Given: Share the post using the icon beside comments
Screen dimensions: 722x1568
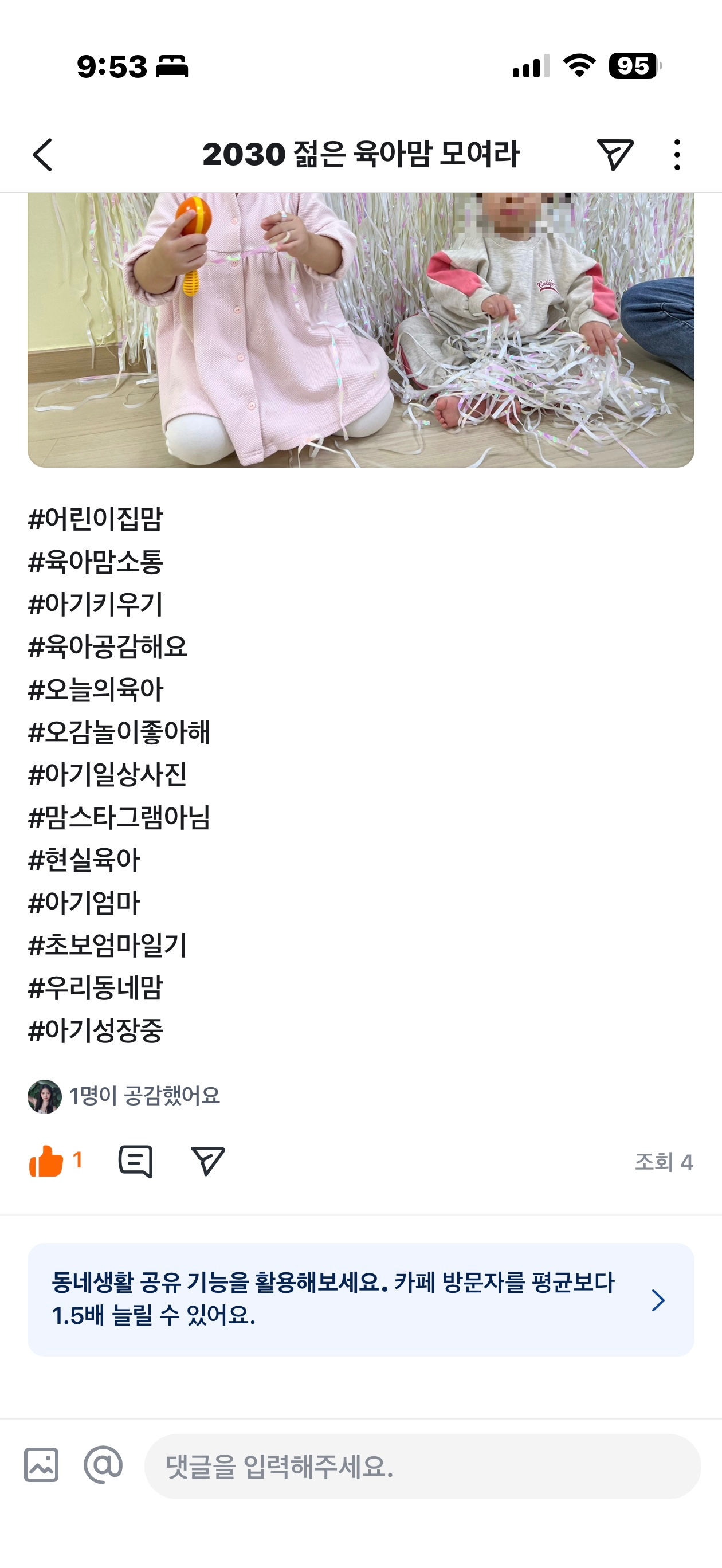Looking at the screenshot, I should pos(207,1162).
